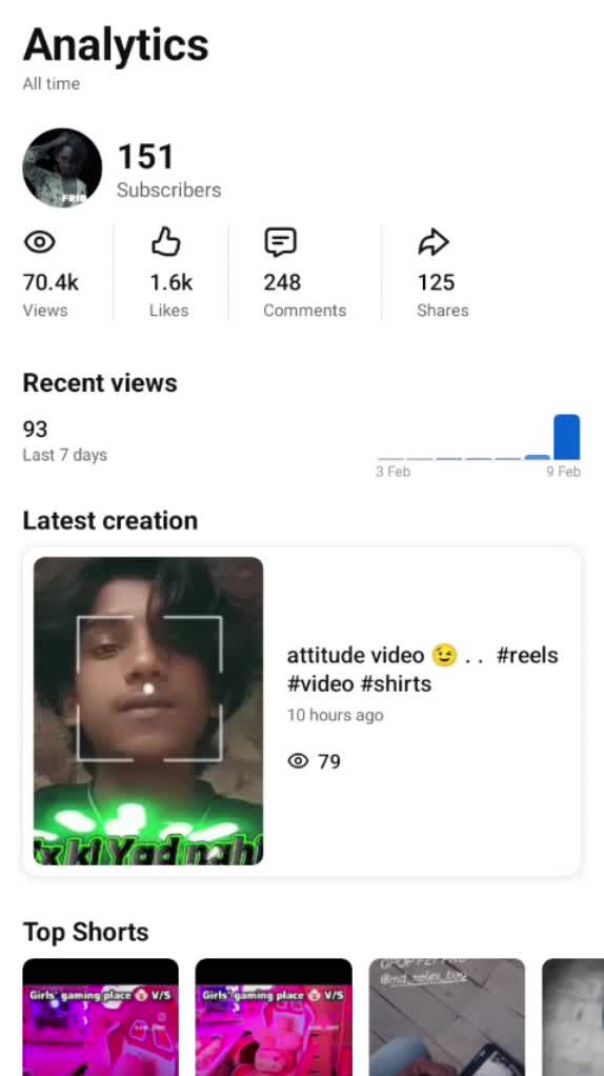Open the attitude video latest creation card
The height and width of the screenshot is (1076, 604).
point(301,711)
